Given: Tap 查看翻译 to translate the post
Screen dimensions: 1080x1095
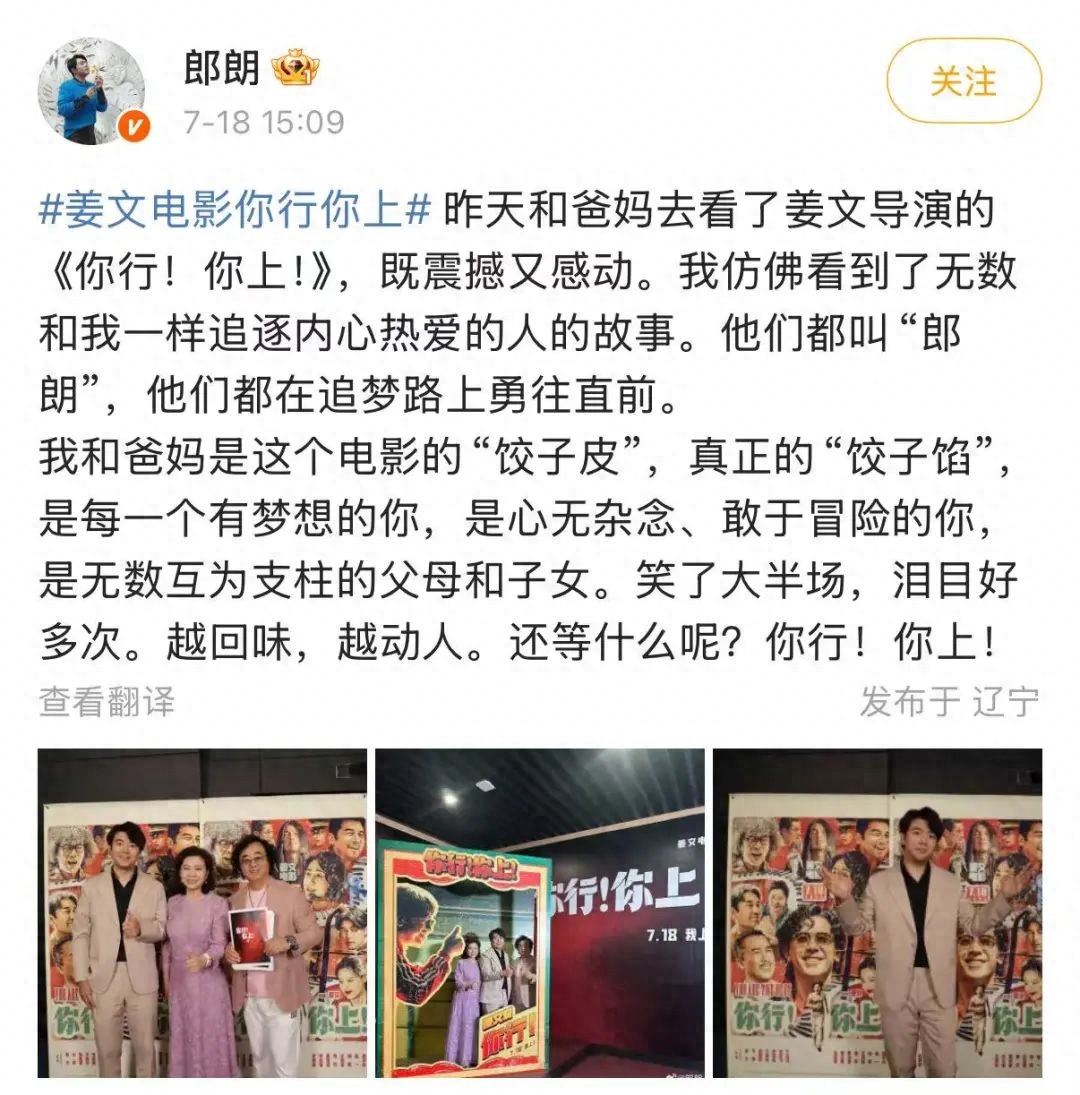Looking at the screenshot, I should [x=106, y=701].
